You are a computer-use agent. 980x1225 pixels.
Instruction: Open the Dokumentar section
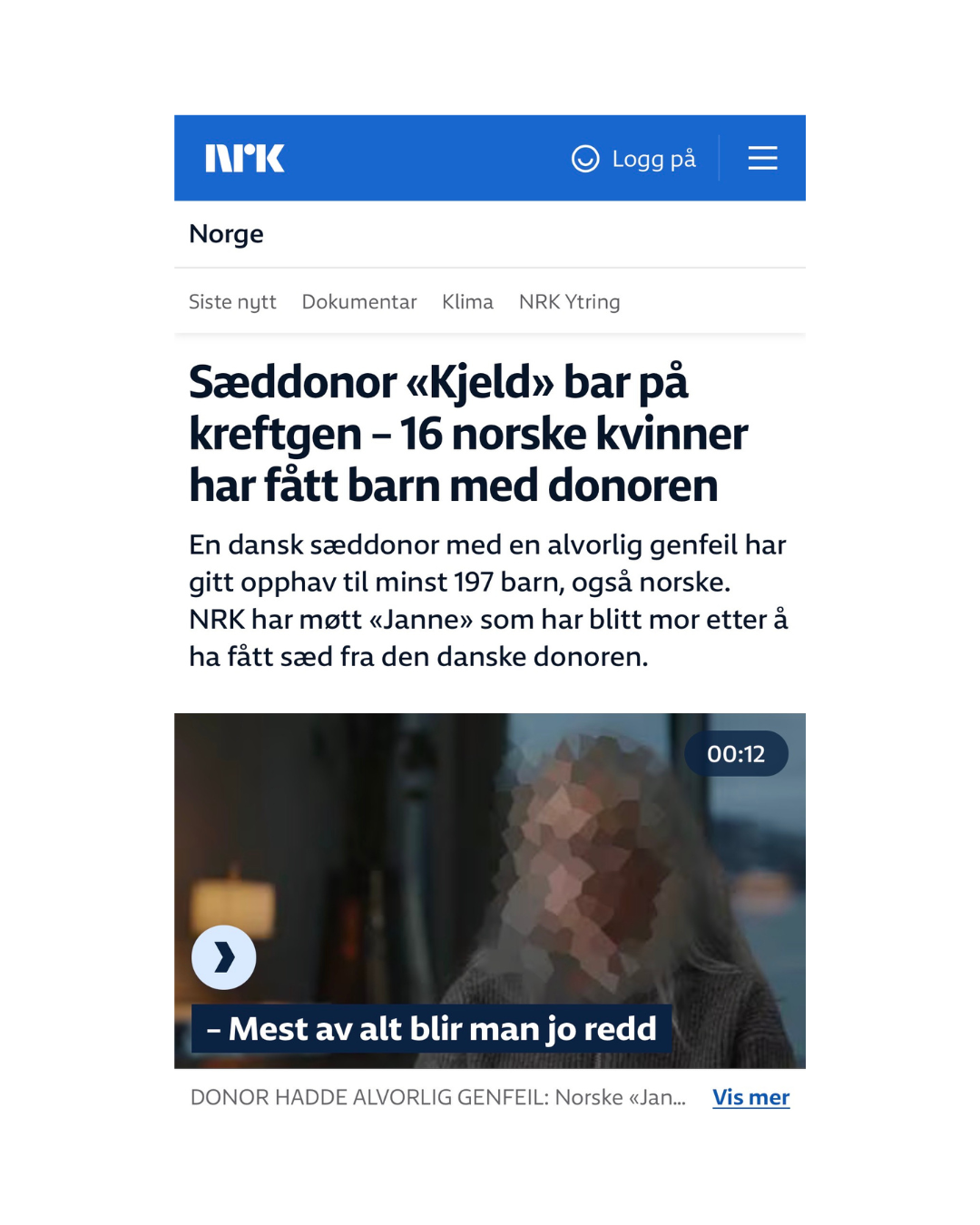point(359,302)
